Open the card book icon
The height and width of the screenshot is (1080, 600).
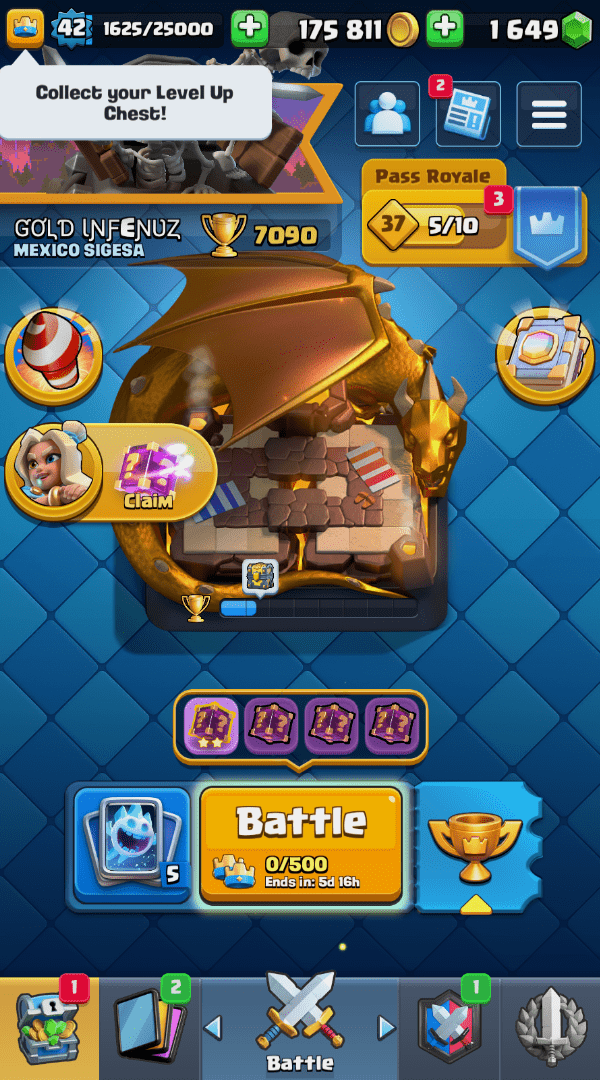(546, 354)
